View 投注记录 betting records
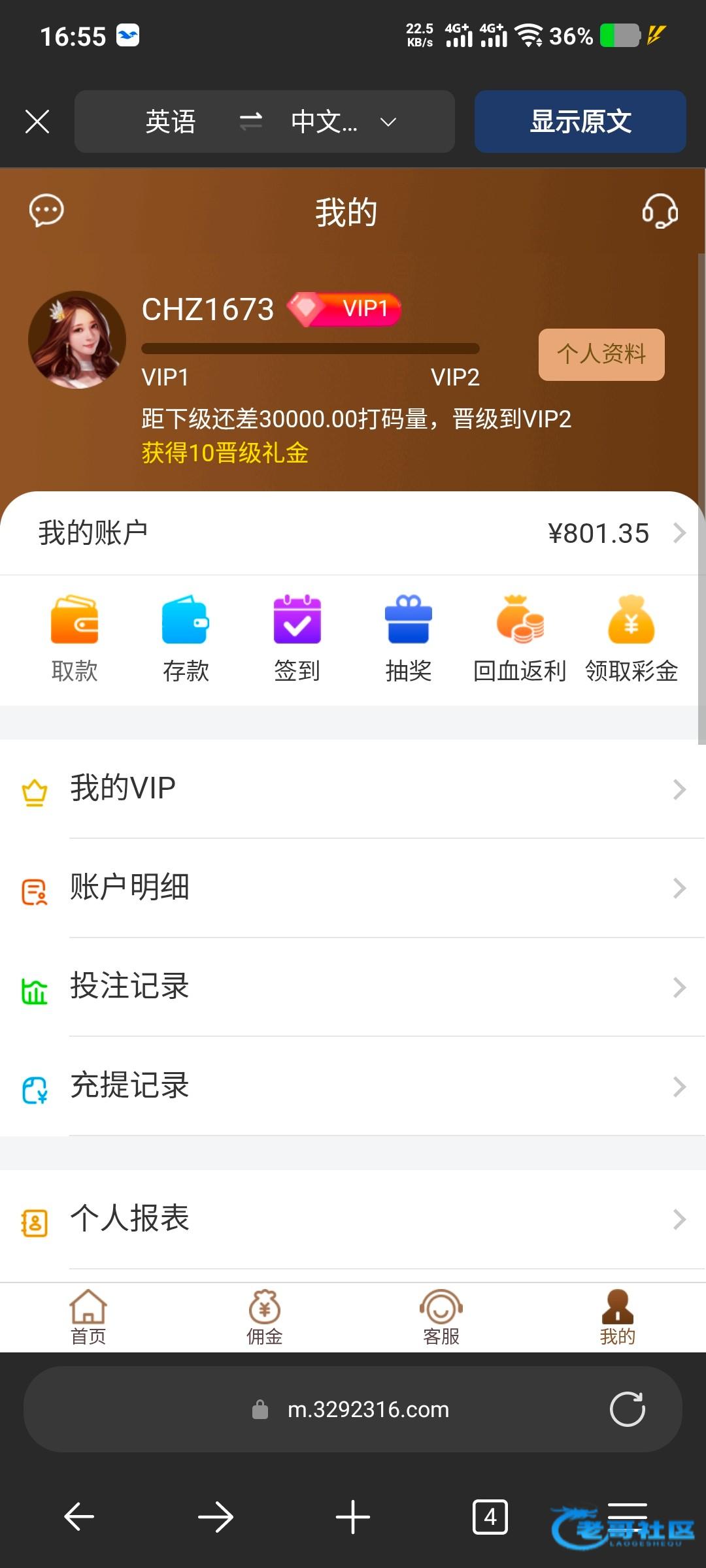The image size is (706, 1568). tap(353, 987)
